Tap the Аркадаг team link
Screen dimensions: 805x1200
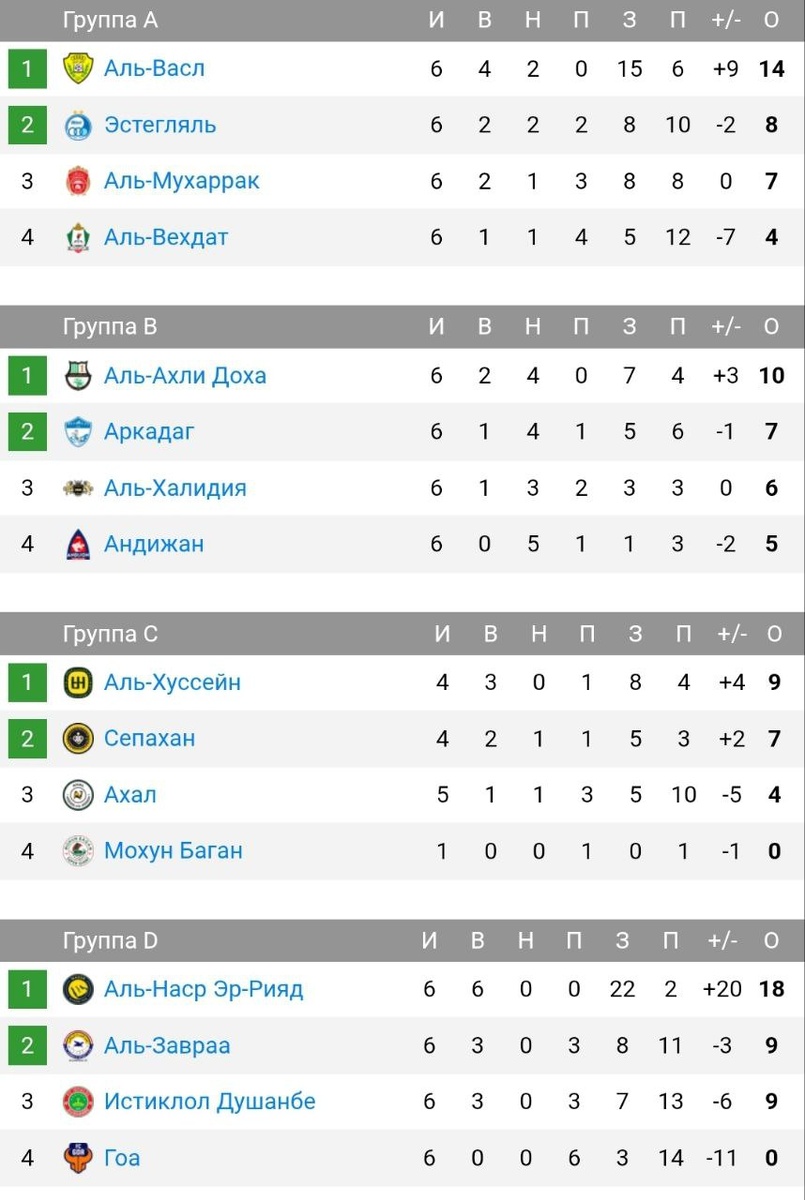tap(149, 432)
